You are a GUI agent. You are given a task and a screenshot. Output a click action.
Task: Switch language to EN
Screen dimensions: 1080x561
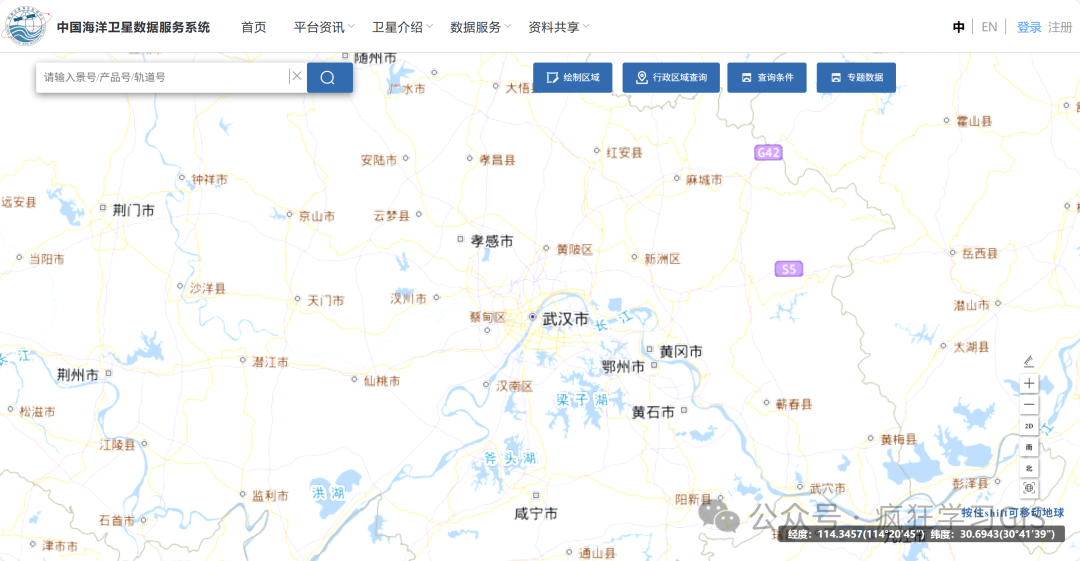(x=989, y=27)
